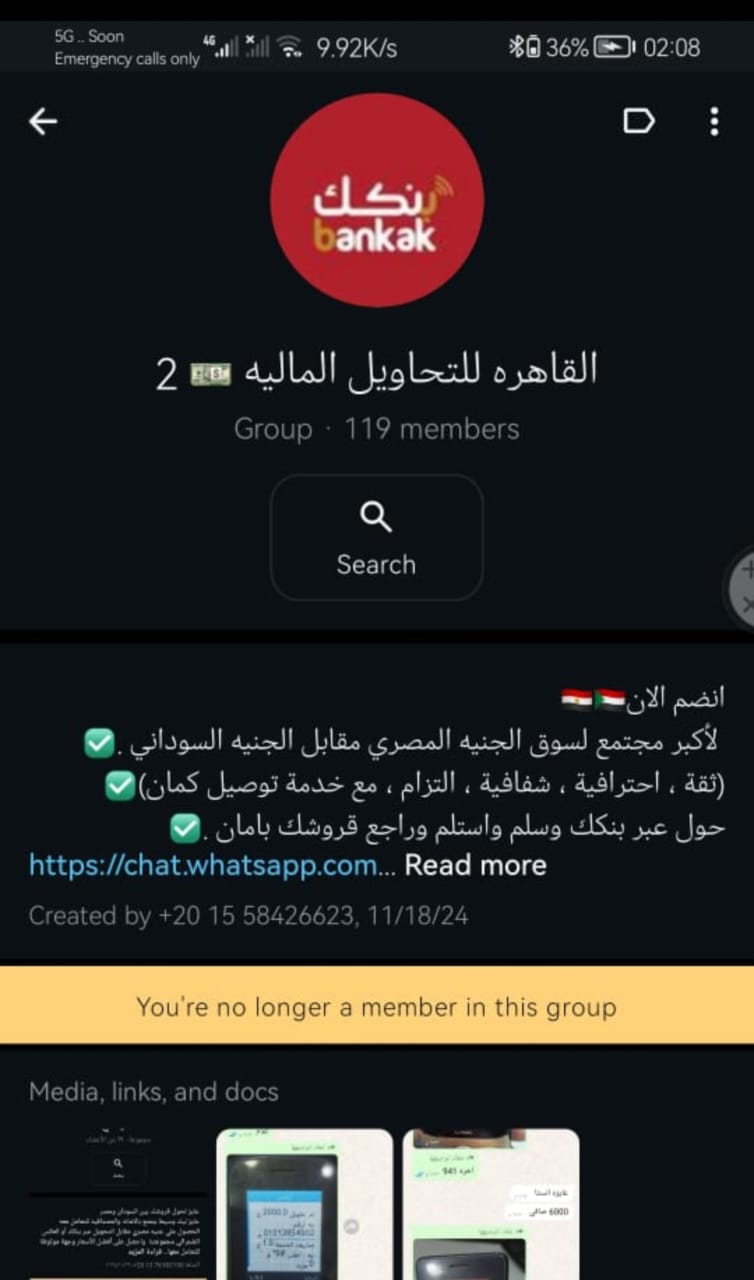Open the first media thumbnail
The height and width of the screenshot is (1280, 754).
coord(117,1204)
